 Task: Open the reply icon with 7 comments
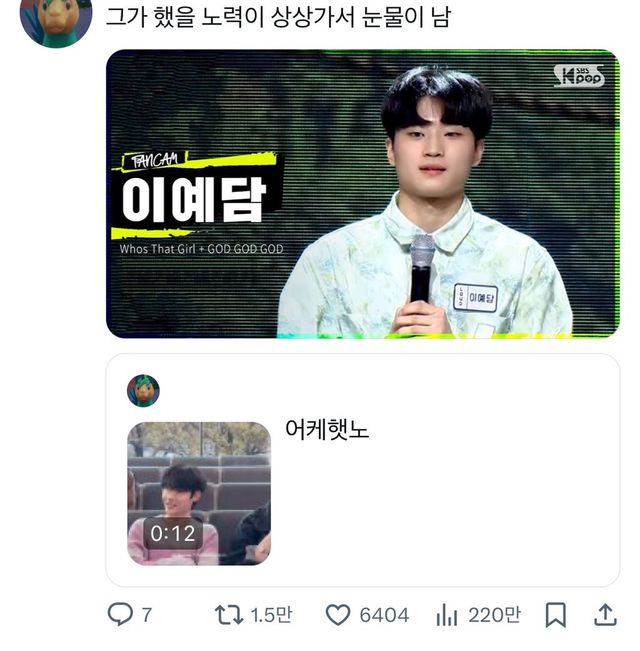121,614
